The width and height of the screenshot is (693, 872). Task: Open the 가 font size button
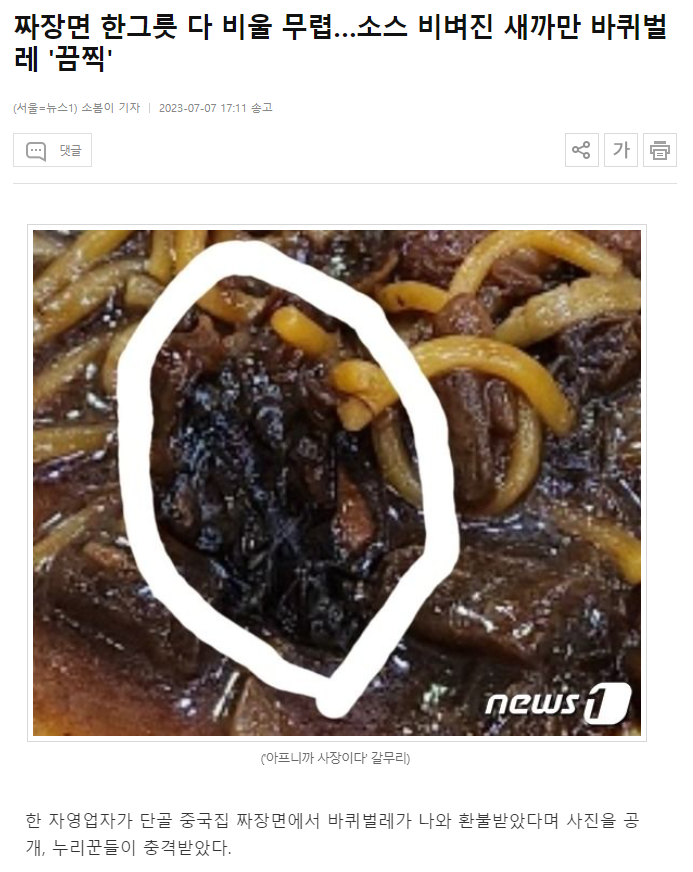coord(620,150)
